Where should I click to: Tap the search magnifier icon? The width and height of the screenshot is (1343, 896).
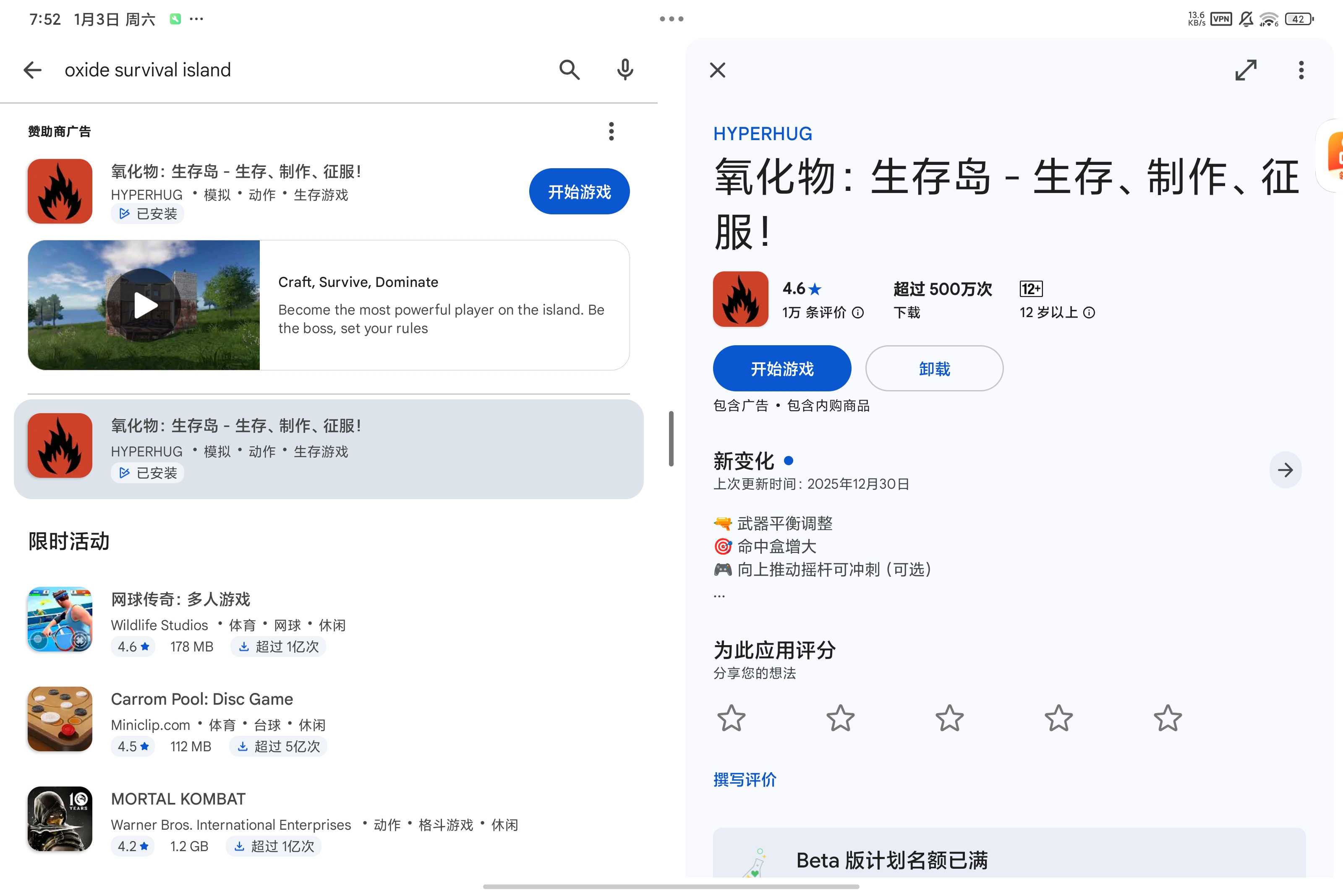(569, 70)
